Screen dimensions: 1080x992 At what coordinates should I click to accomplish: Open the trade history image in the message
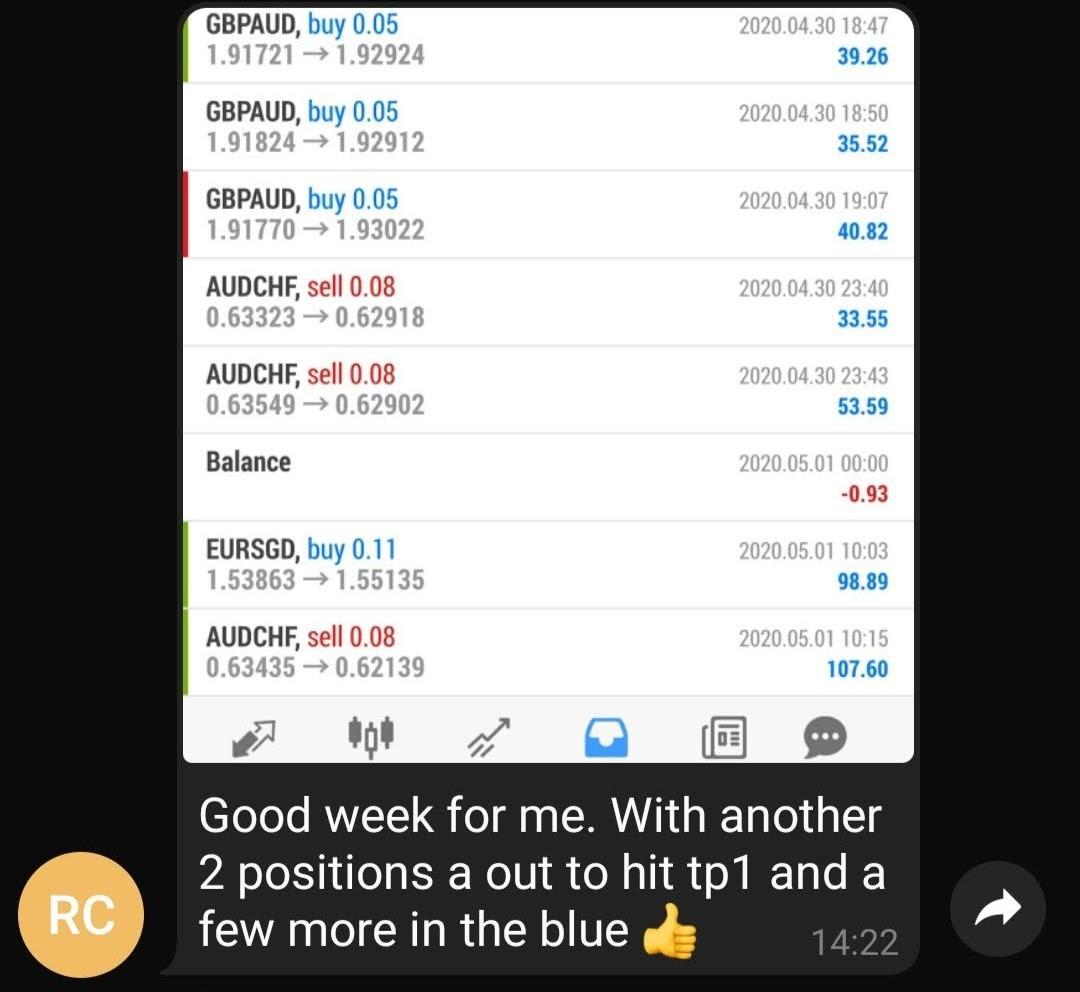point(548,385)
